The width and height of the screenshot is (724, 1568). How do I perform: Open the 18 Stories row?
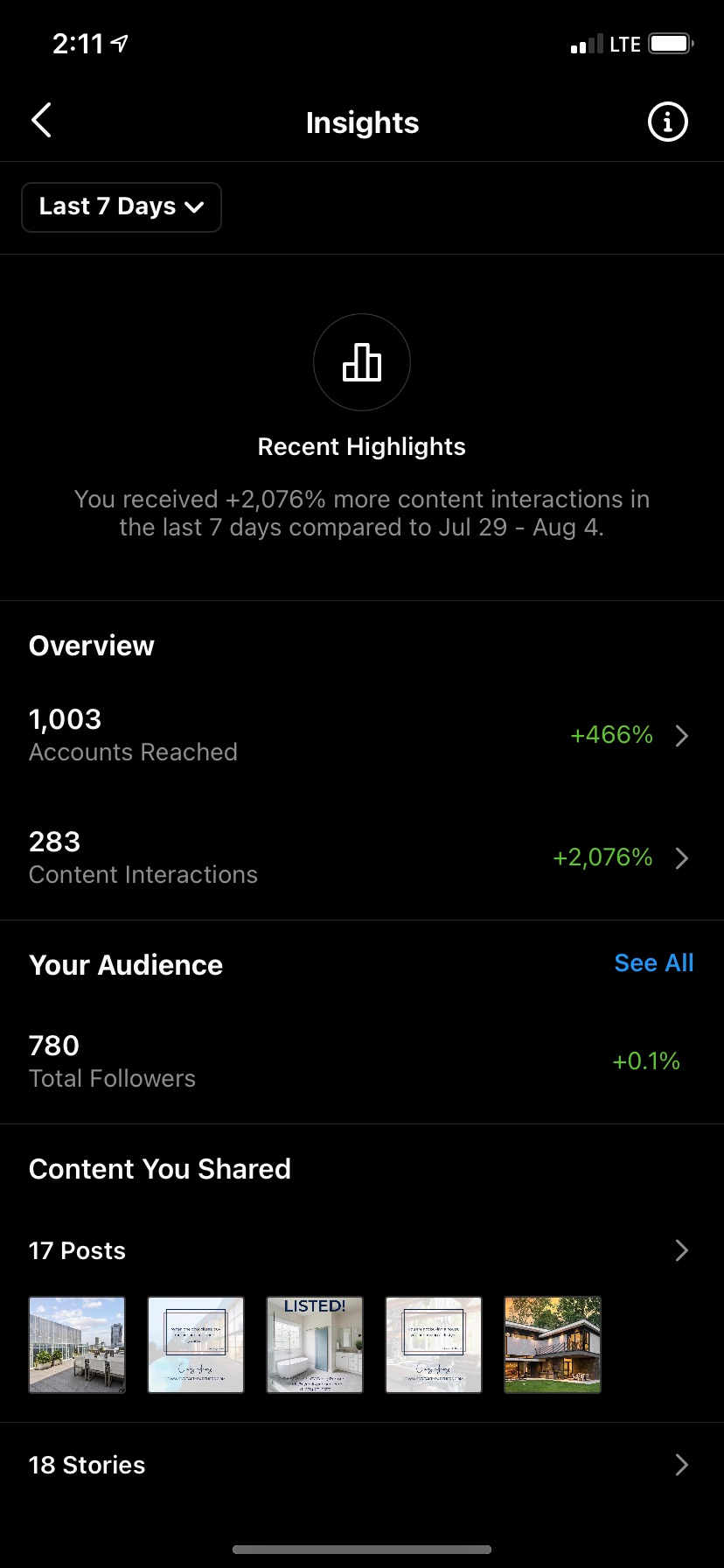(362, 1465)
